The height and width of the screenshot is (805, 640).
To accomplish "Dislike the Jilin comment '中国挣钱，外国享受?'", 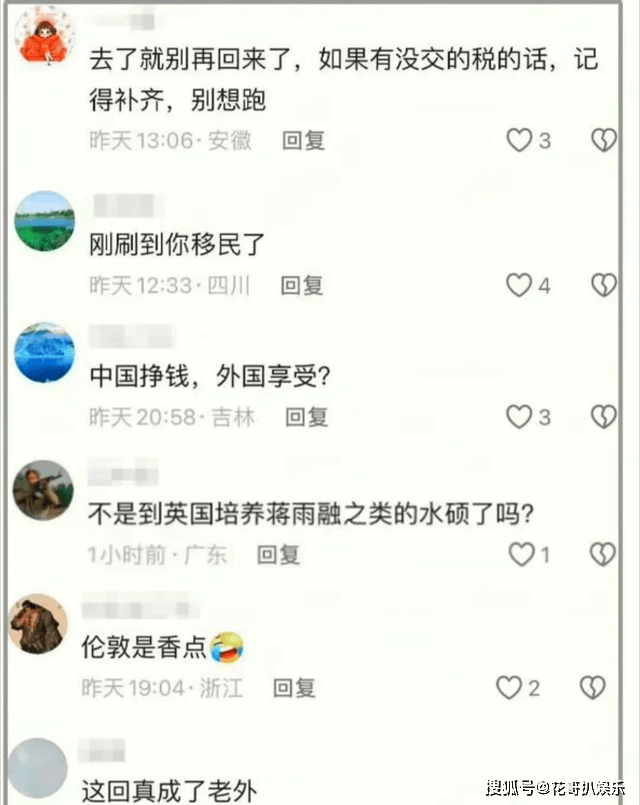I will pos(603,417).
